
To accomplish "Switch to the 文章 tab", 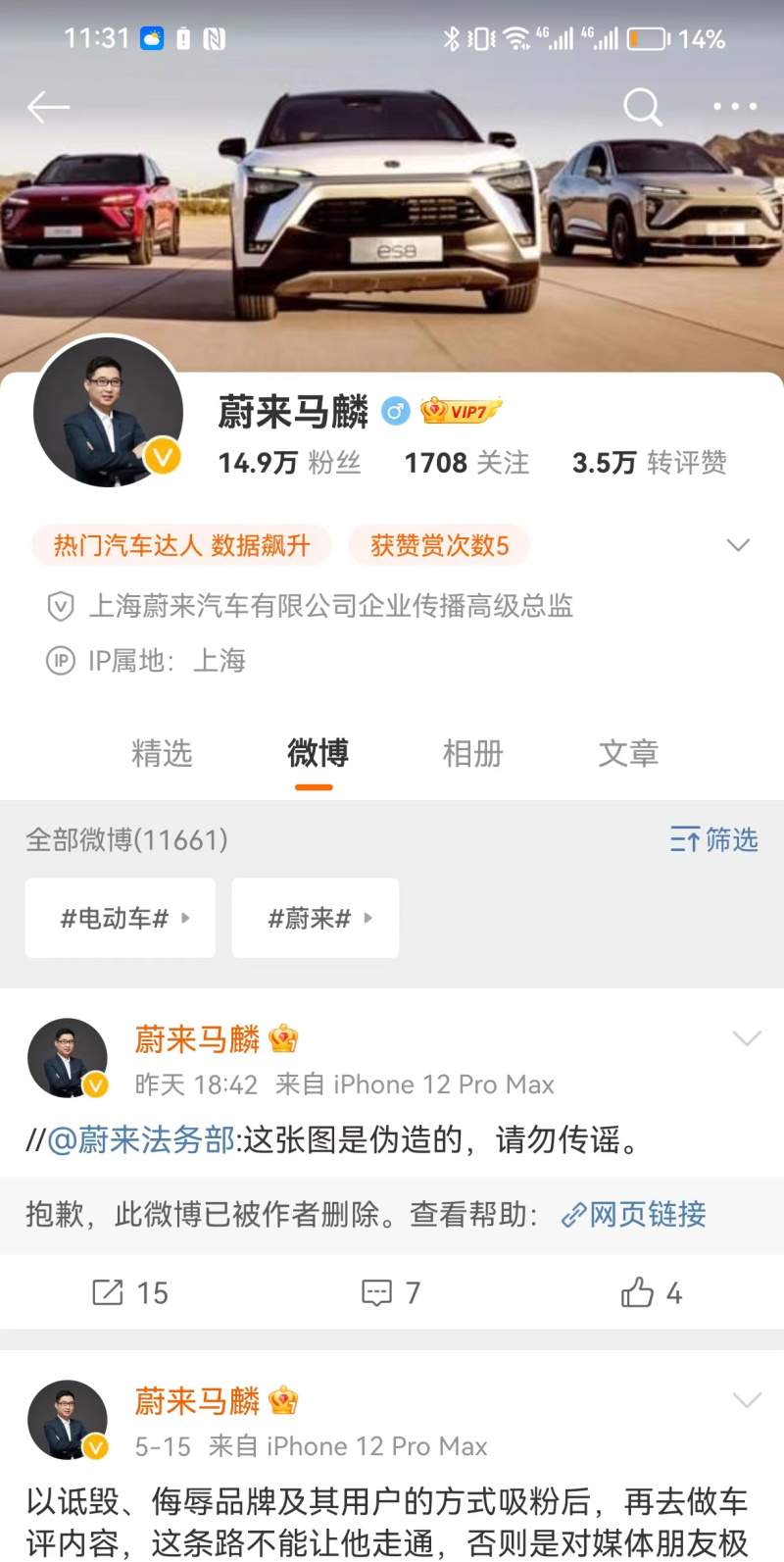I will (628, 753).
